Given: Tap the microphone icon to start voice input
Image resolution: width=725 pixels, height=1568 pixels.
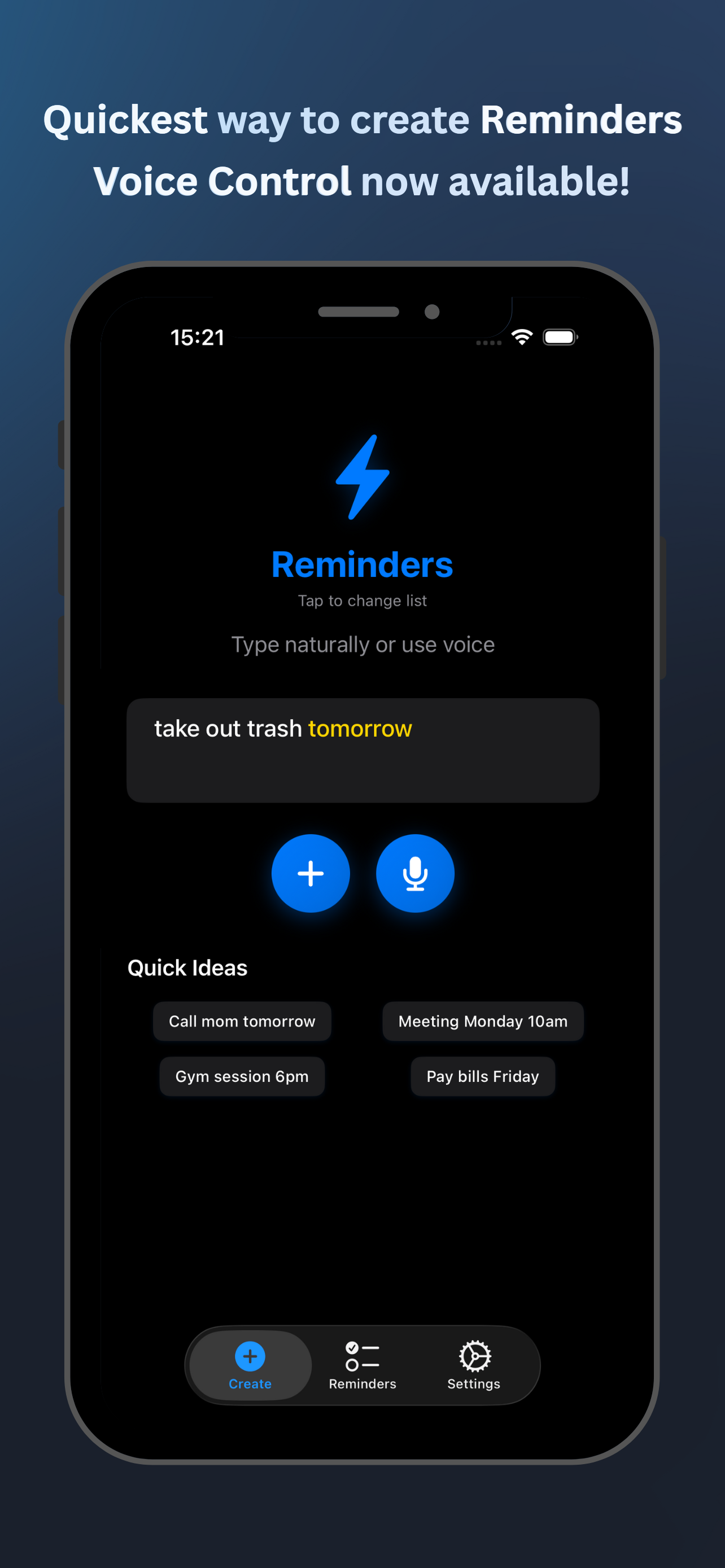Looking at the screenshot, I should [414, 874].
